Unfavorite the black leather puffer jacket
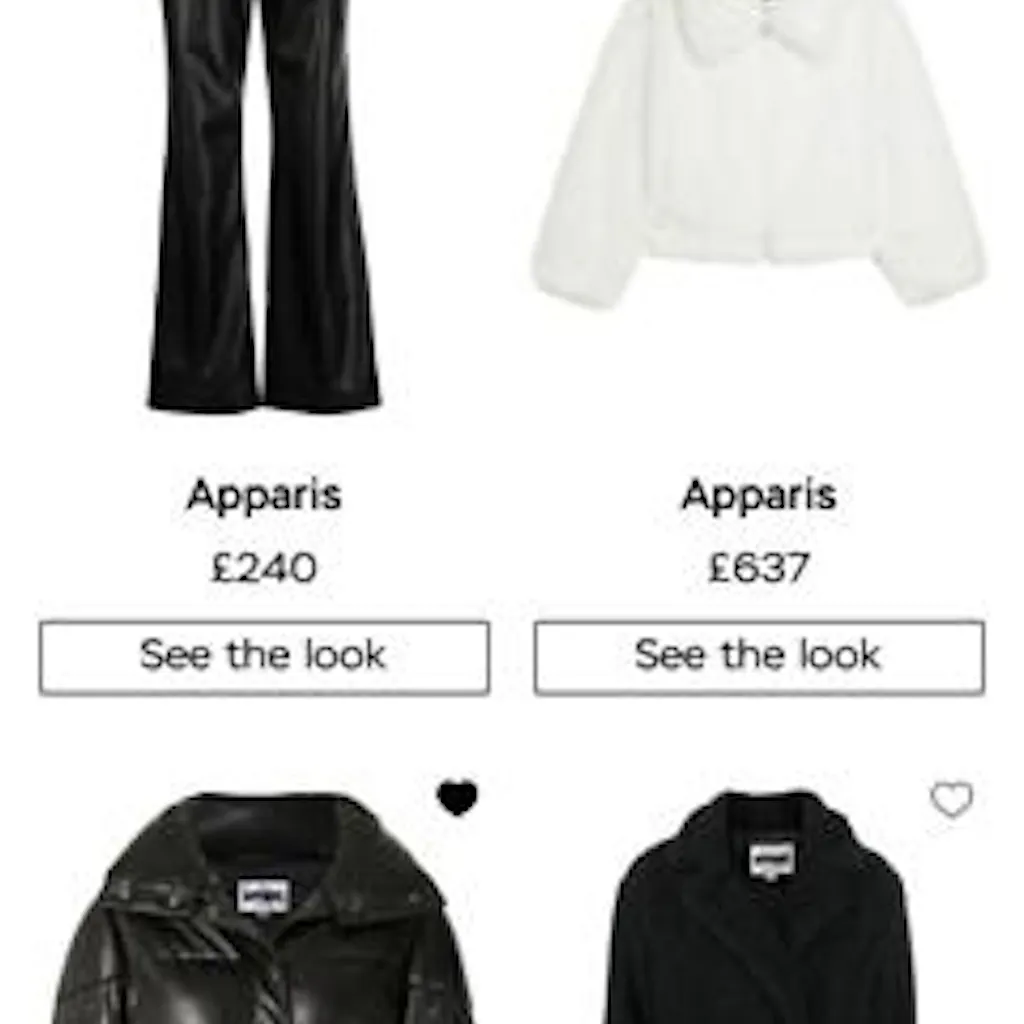The height and width of the screenshot is (1024, 1024). [457, 798]
